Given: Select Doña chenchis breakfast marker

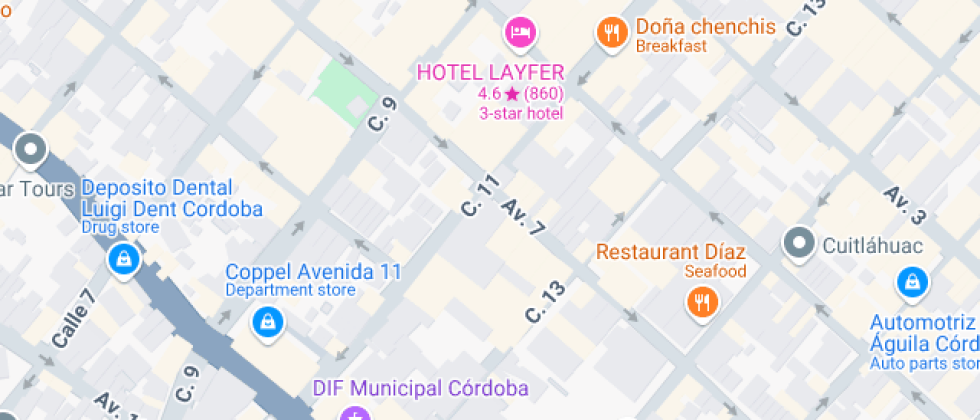Looking at the screenshot, I should (x=611, y=34).
